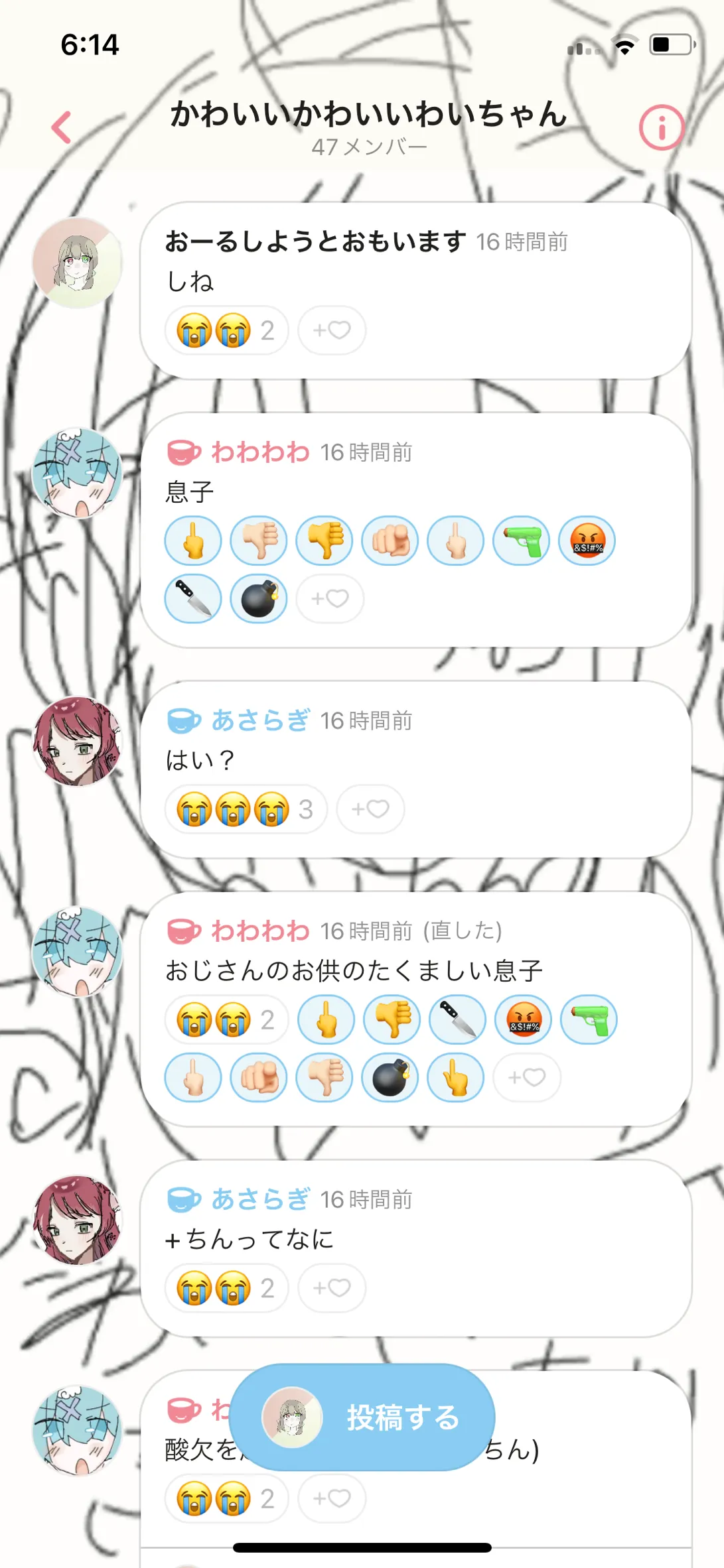Add a reaction to the 酸欠 post
The image size is (724, 1568).
(331, 1498)
